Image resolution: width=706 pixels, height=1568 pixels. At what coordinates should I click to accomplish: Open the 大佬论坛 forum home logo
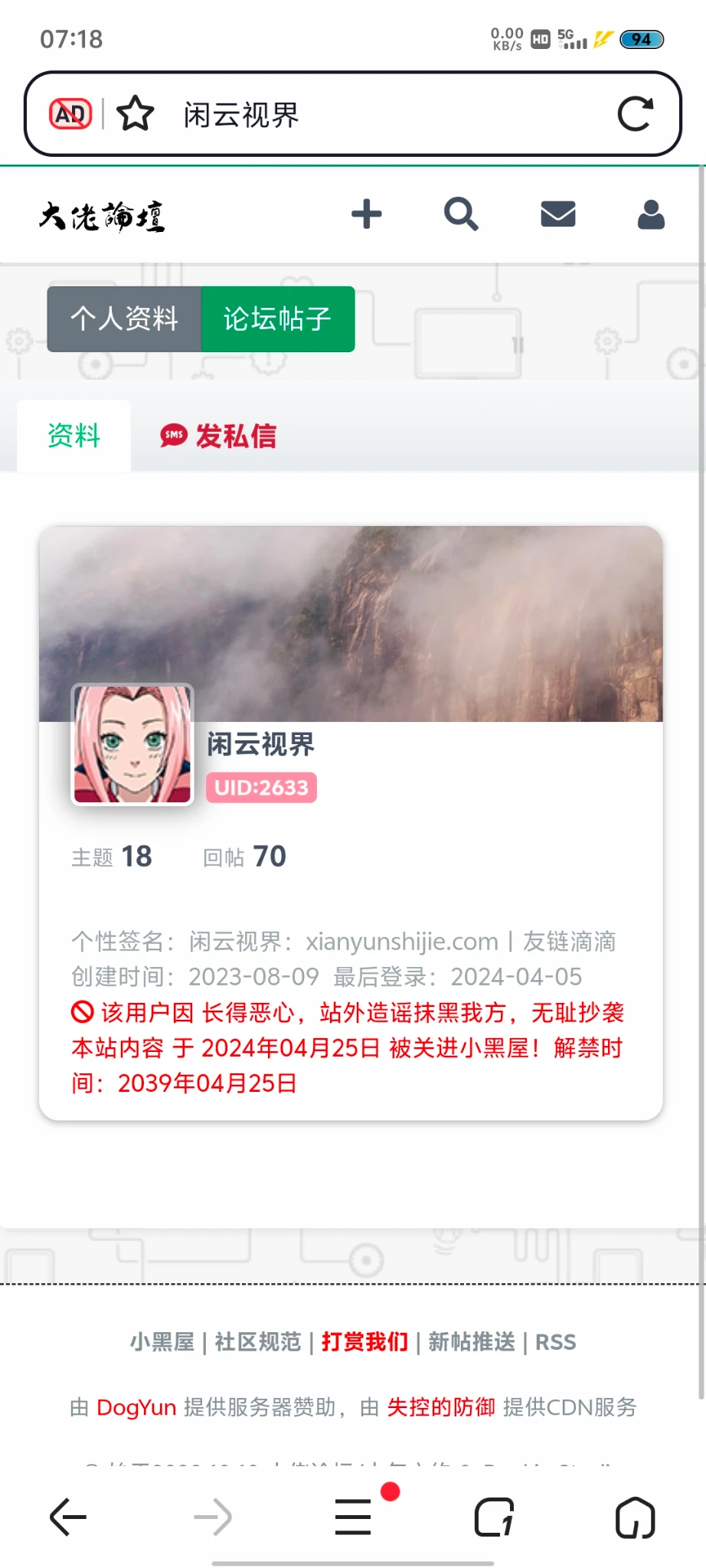click(x=102, y=217)
